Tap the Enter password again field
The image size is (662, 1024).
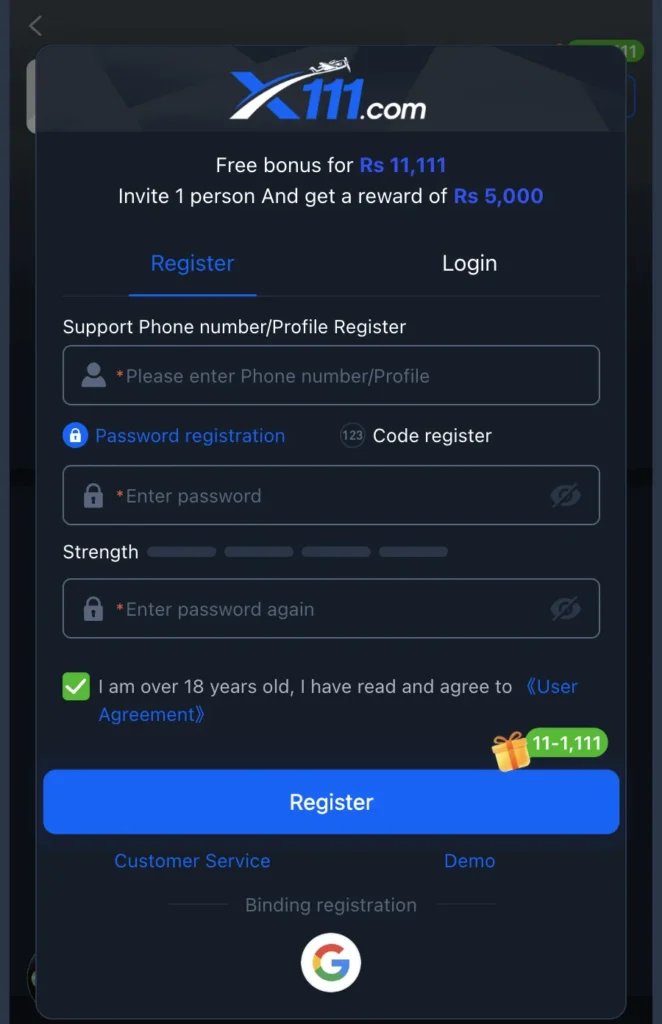[x=320, y=609]
